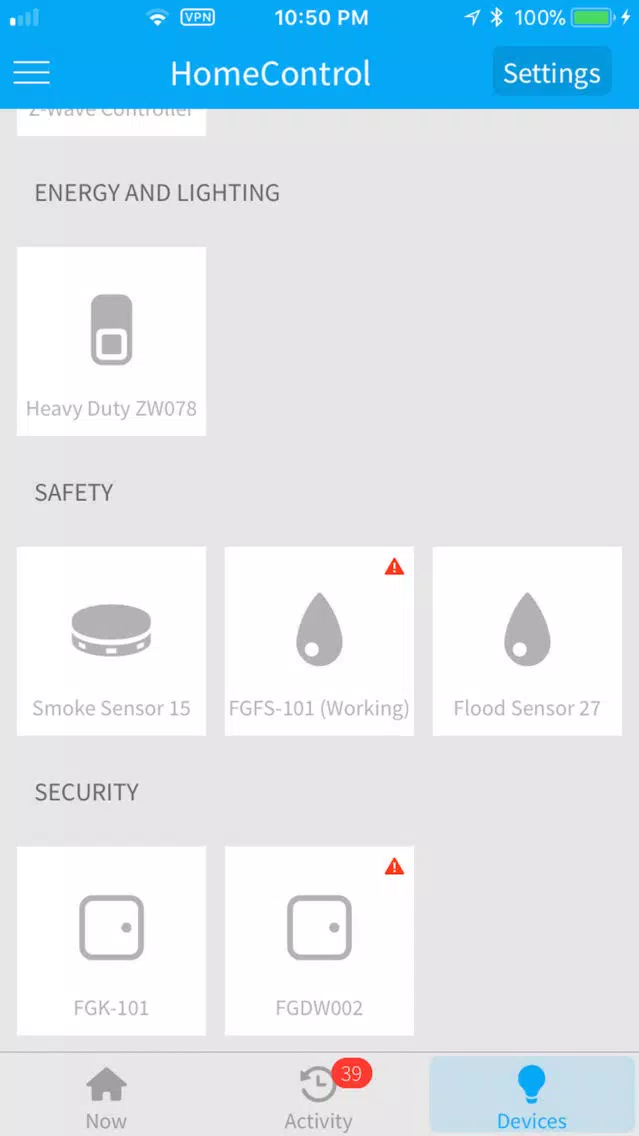Open the FGFS-101 (Working) flood sensor

(x=320, y=641)
